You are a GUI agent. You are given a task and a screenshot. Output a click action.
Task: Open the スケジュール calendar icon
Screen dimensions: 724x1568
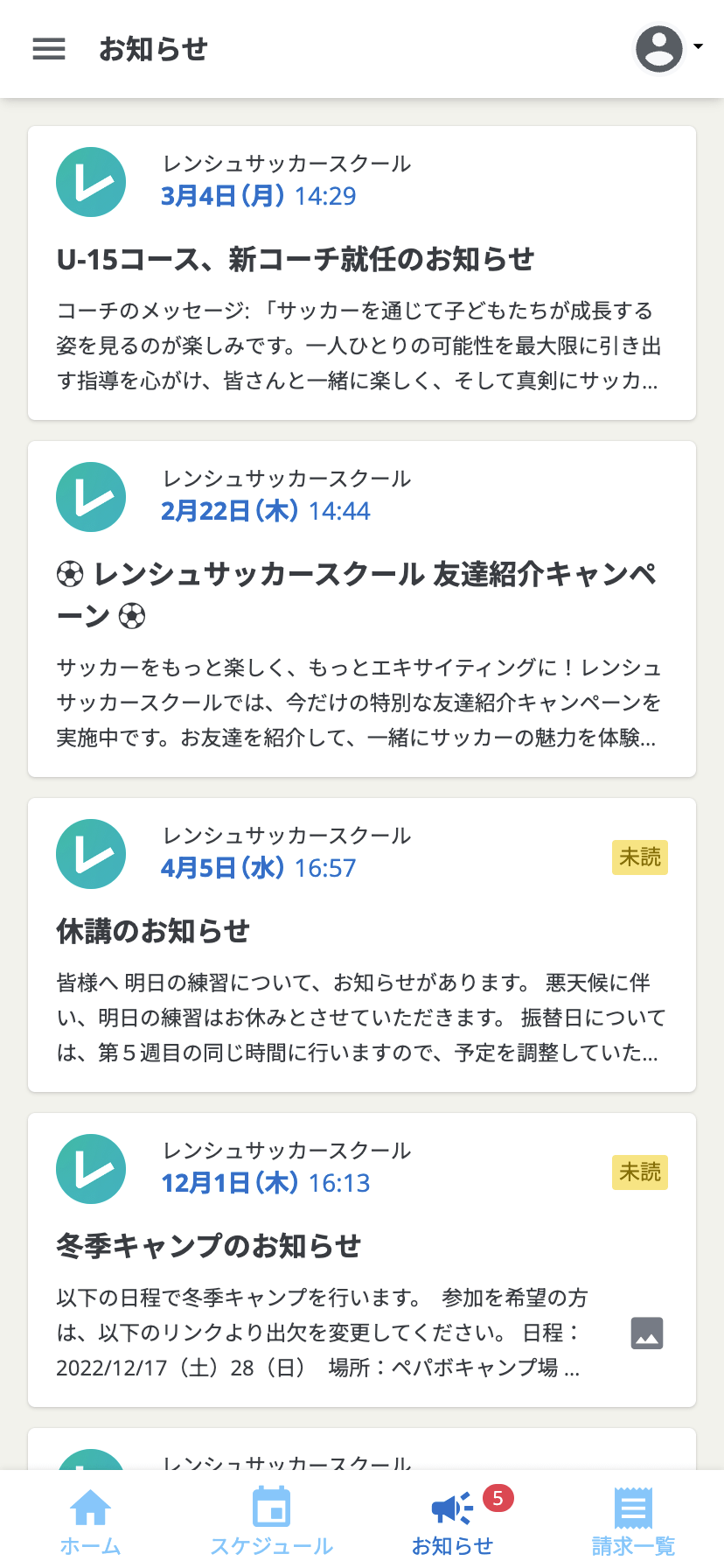[270, 1507]
